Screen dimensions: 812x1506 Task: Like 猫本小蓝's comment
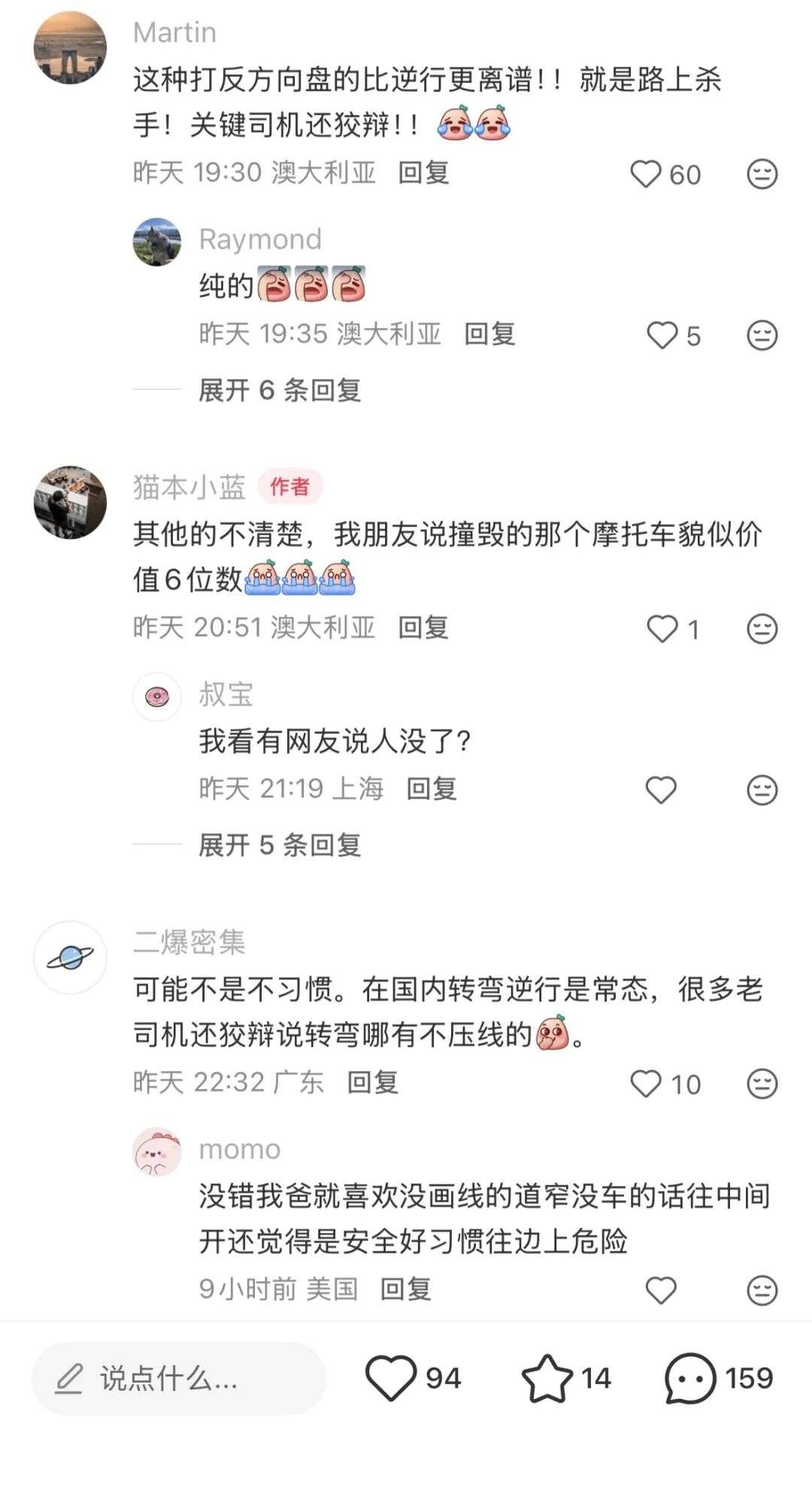pos(662,629)
